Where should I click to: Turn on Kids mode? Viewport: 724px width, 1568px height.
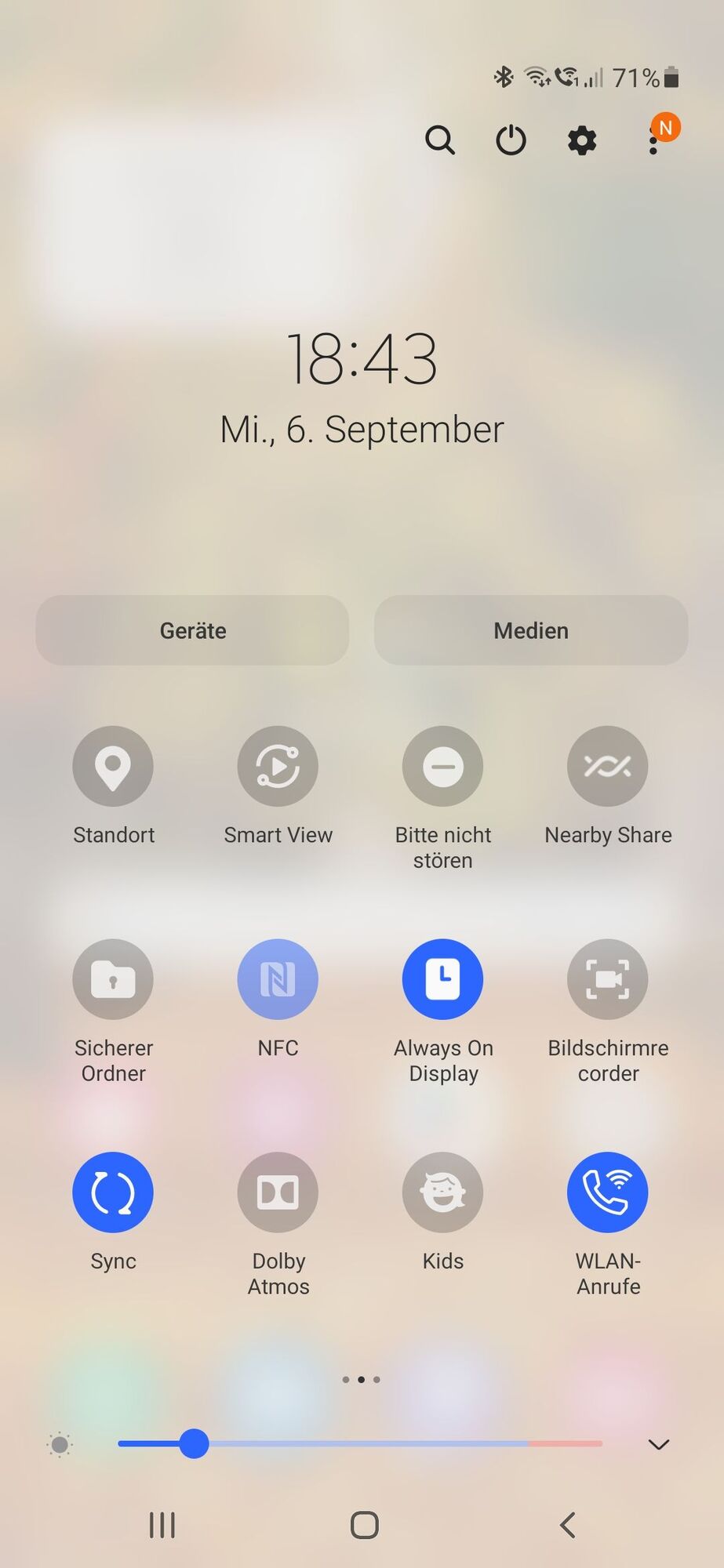coord(443,1192)
